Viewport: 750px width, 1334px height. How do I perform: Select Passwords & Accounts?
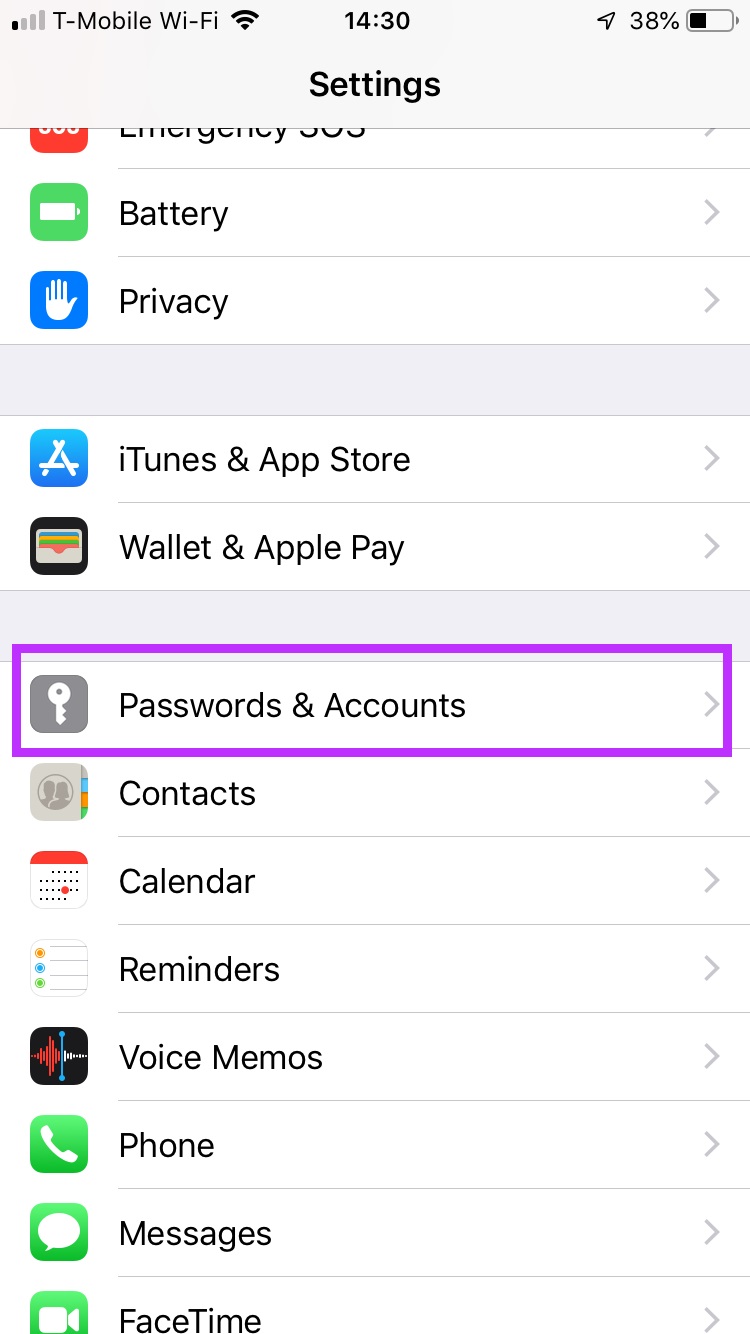click(374, 705)
